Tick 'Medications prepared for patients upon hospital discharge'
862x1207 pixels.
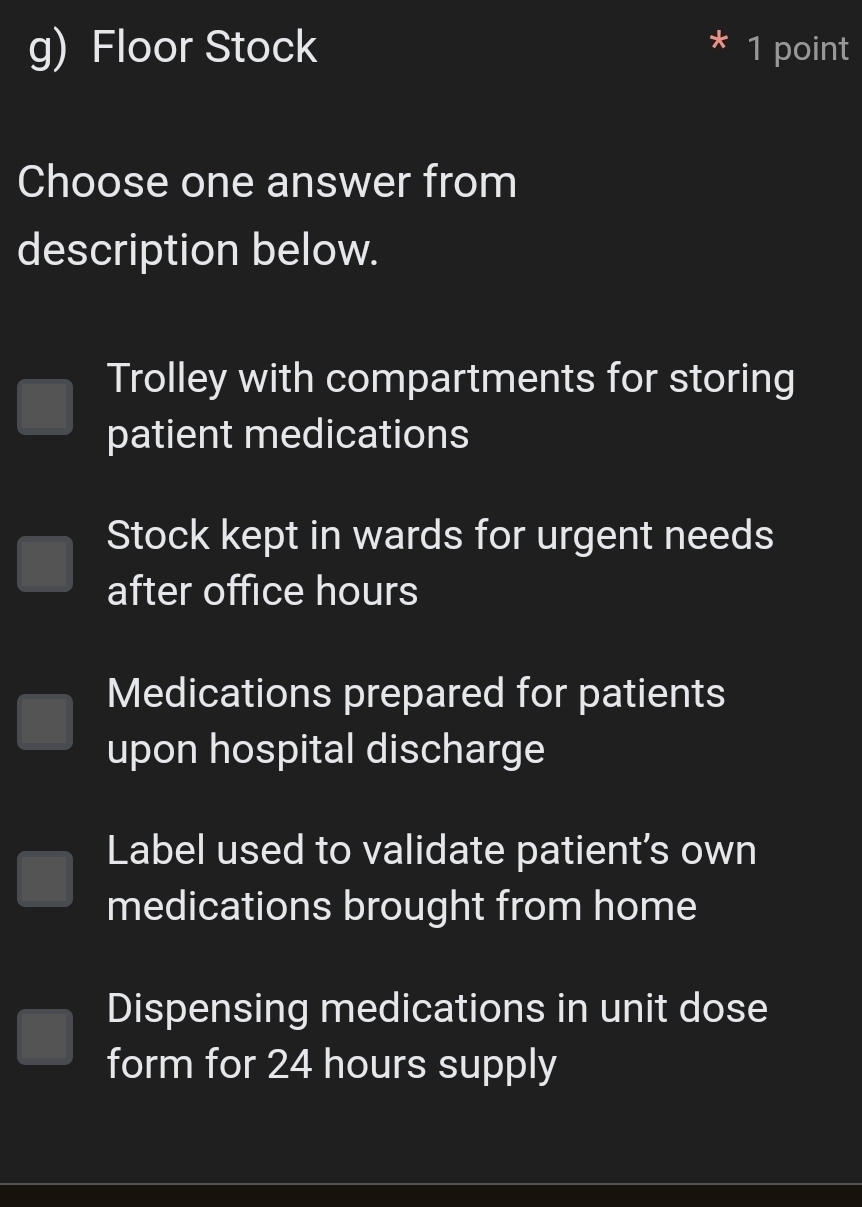(x=46, y=720)
